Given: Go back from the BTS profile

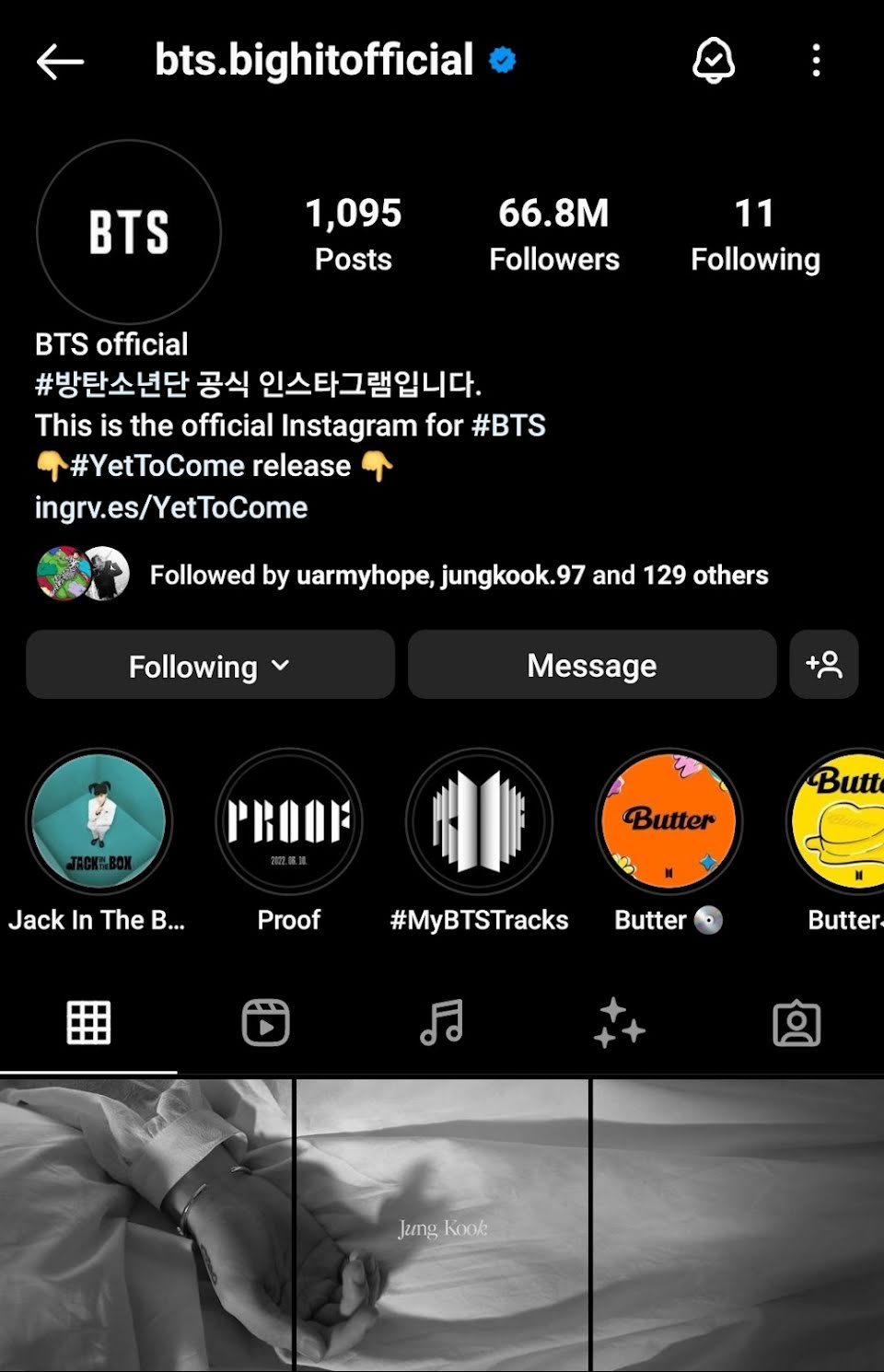Looking at the screenshot, I should click(61, 62).
